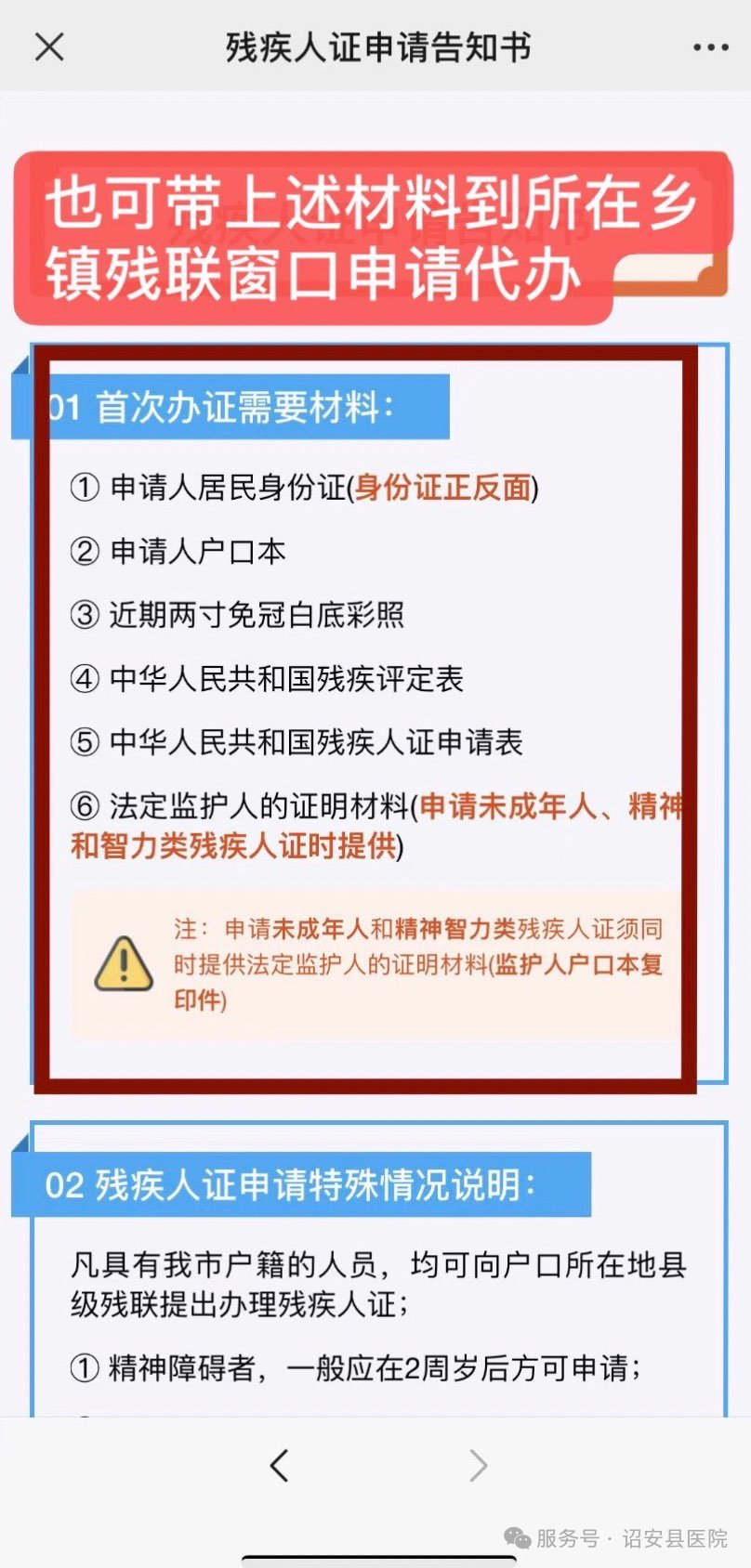Go forward to the next web page
The height and width of the screenshot is (1568, 751).
point(478,1465)
